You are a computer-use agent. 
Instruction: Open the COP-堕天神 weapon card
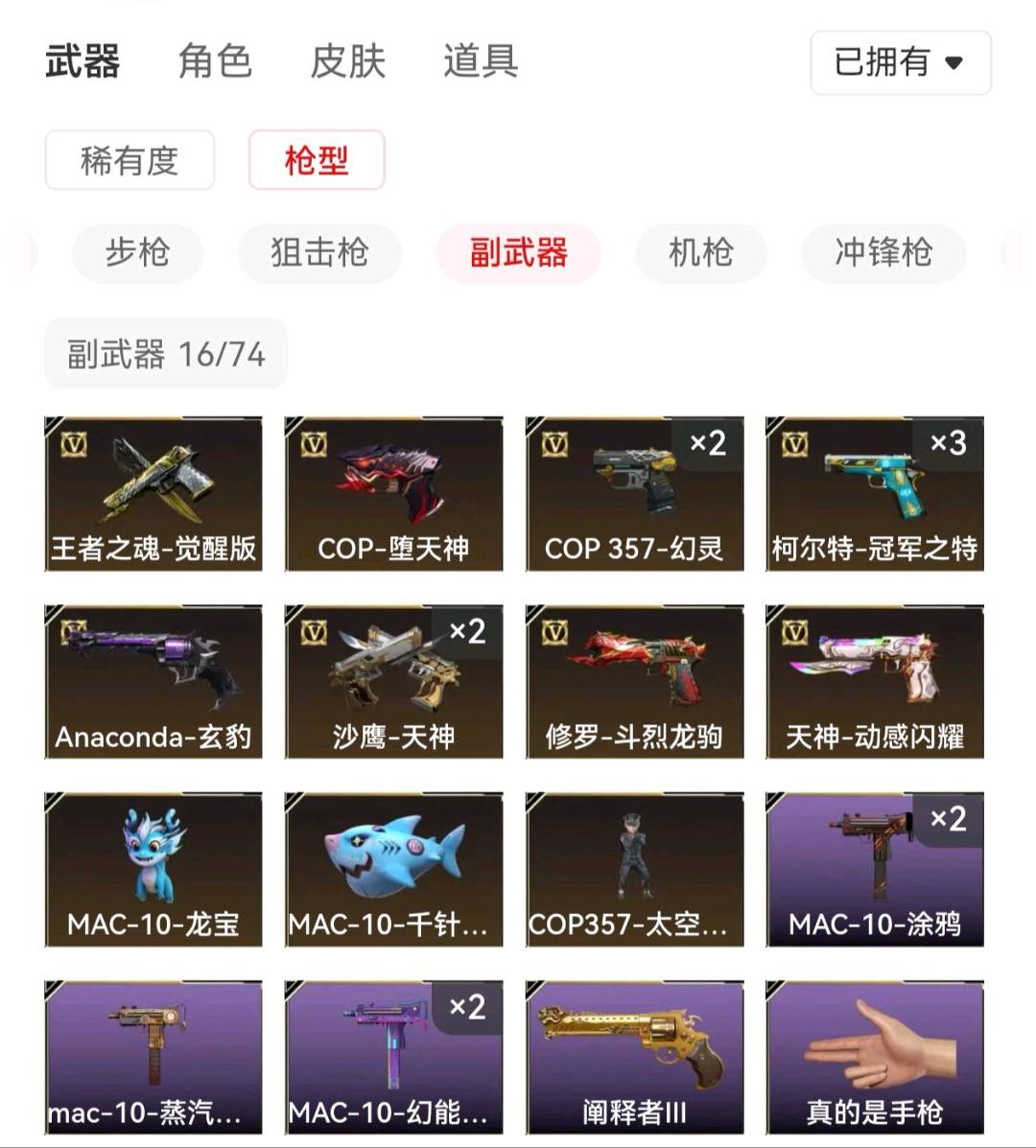point(393,494)
